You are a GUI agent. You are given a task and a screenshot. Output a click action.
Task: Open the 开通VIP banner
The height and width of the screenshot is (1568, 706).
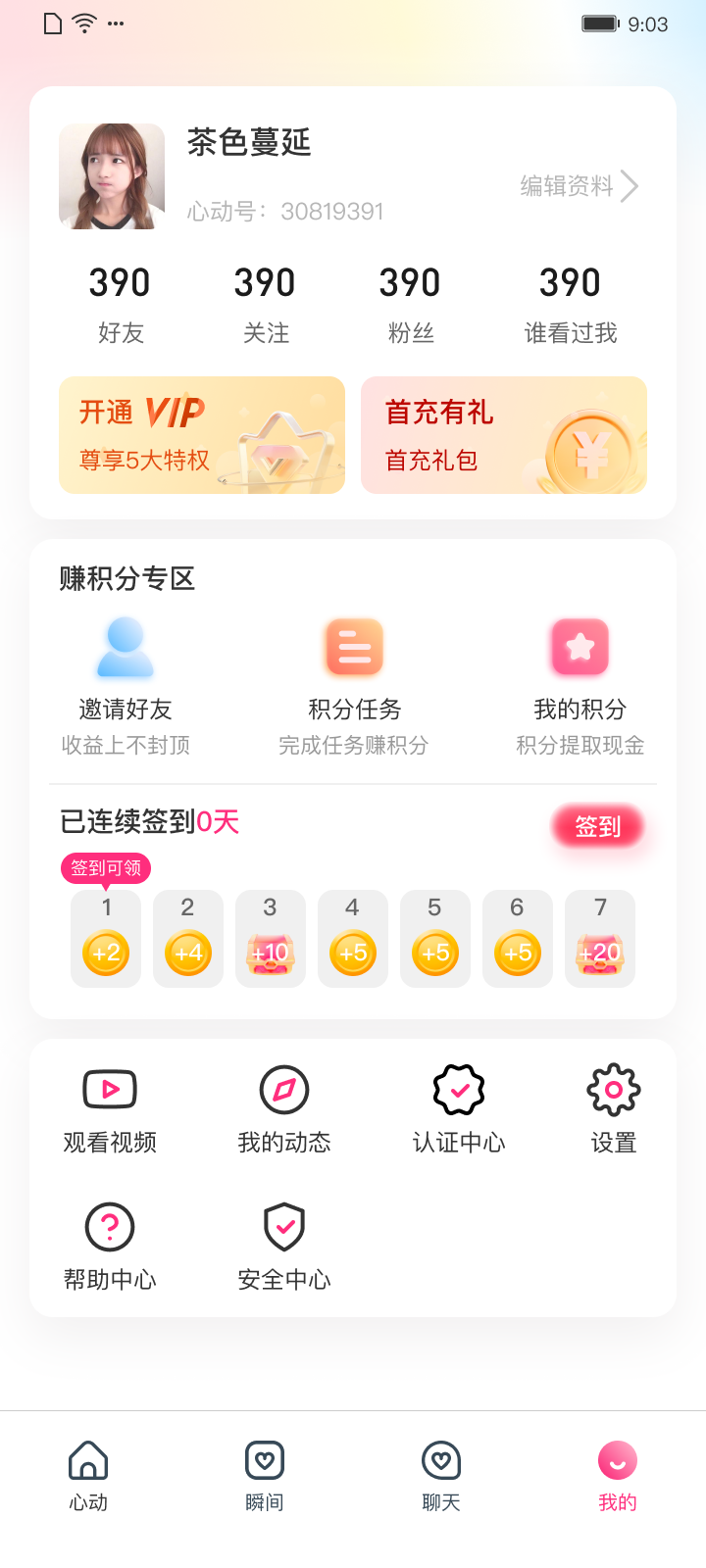(x=202, y=435)
